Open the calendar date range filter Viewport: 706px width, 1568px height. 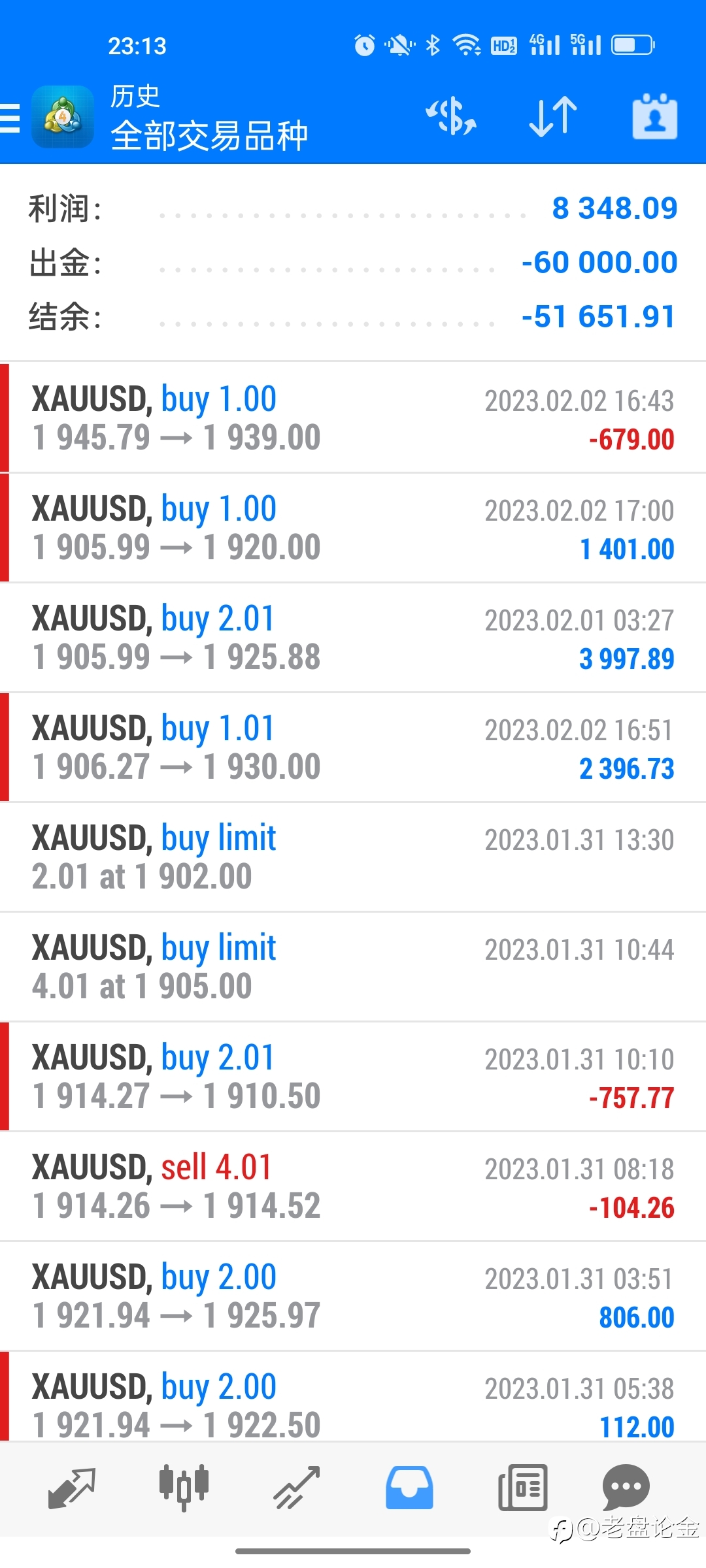coord(654,117)
